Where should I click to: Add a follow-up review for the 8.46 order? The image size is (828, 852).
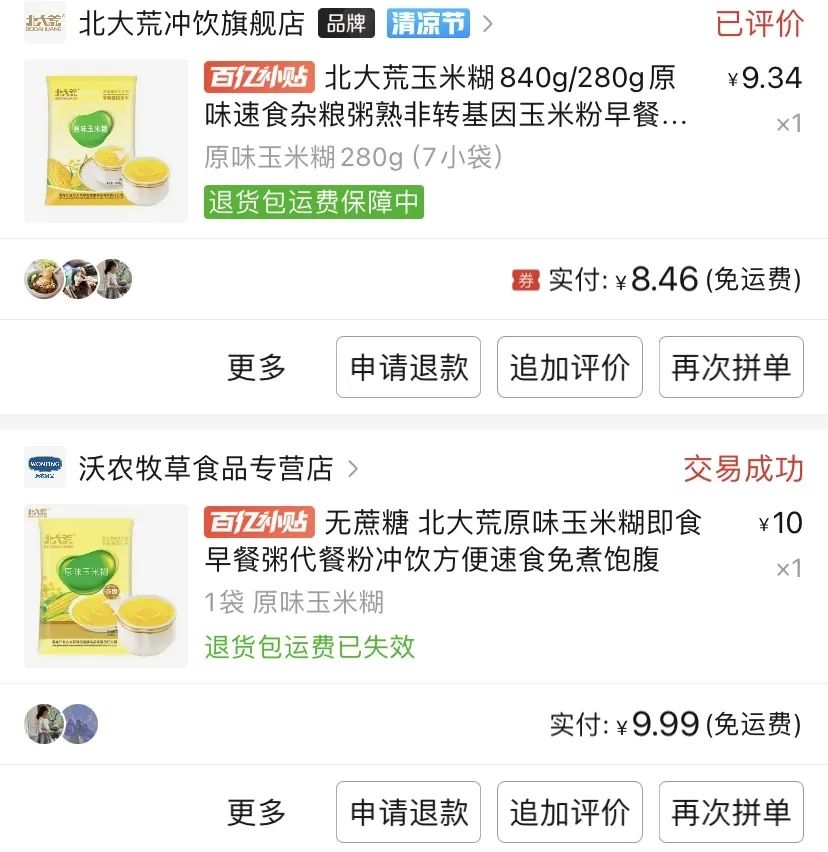(570, 368)
